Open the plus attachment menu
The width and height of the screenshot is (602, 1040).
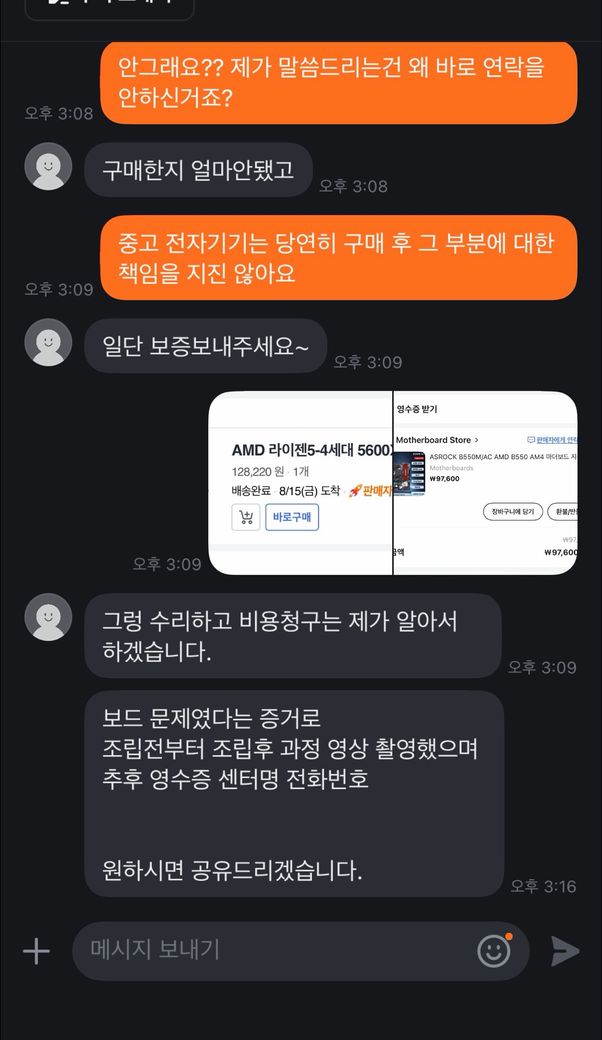(x=36, y=950)
